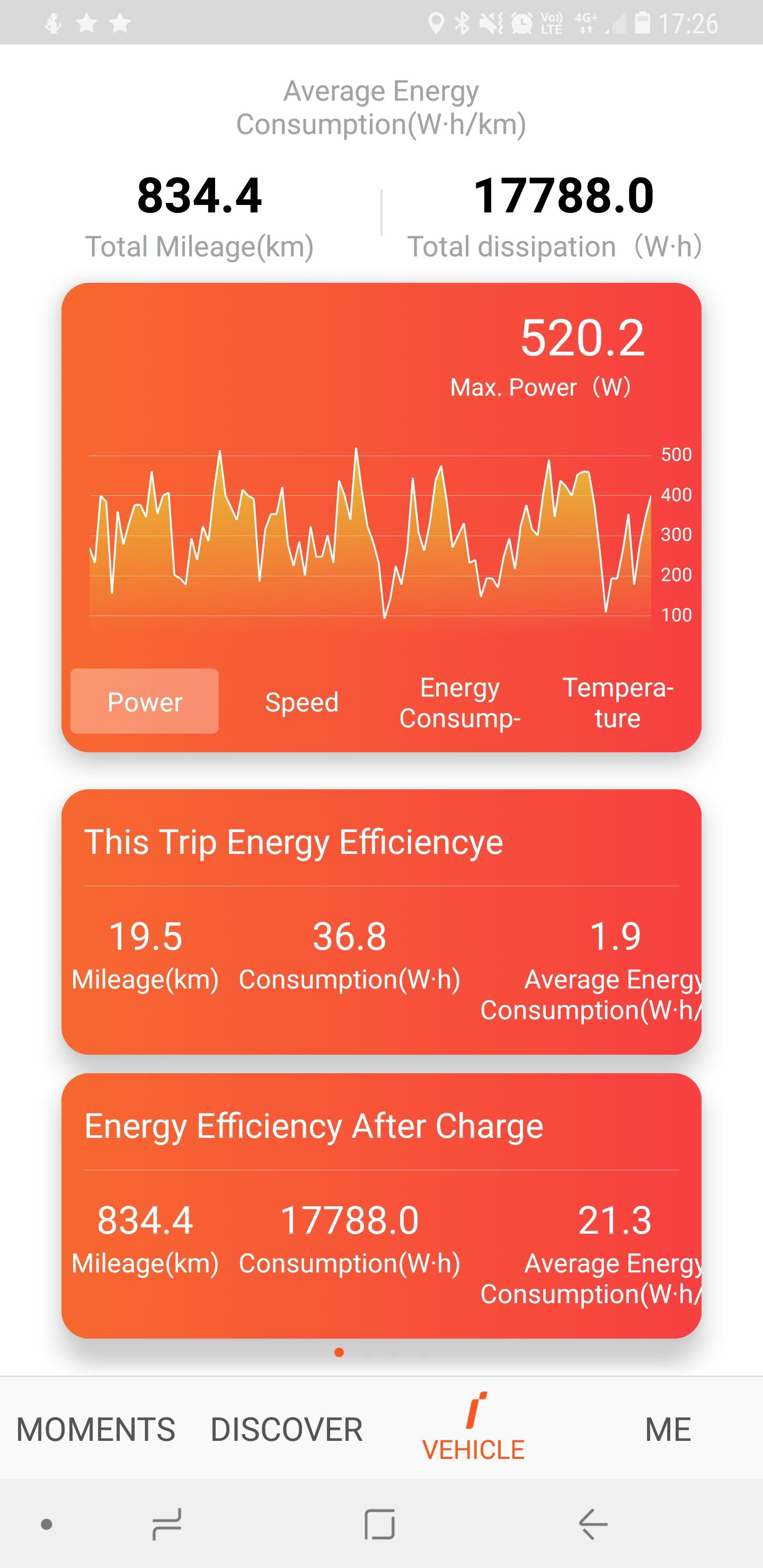Viewport: 763px width, 1568px height.
Task: Open the MOMENTS tab
Action: pos(95,1429)
